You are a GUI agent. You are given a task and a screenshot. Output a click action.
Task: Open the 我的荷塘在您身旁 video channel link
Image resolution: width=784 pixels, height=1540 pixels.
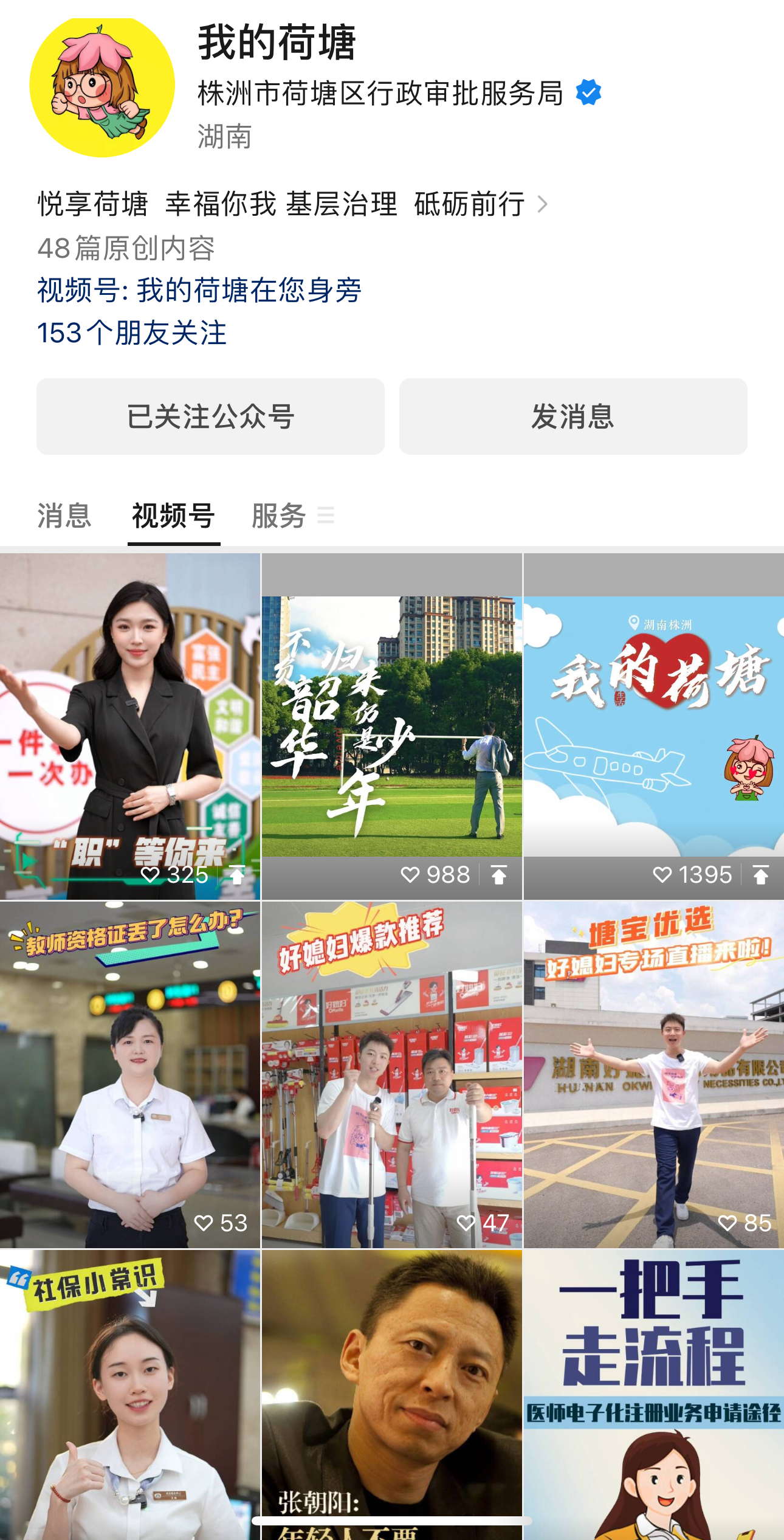[x=199, y=290]
